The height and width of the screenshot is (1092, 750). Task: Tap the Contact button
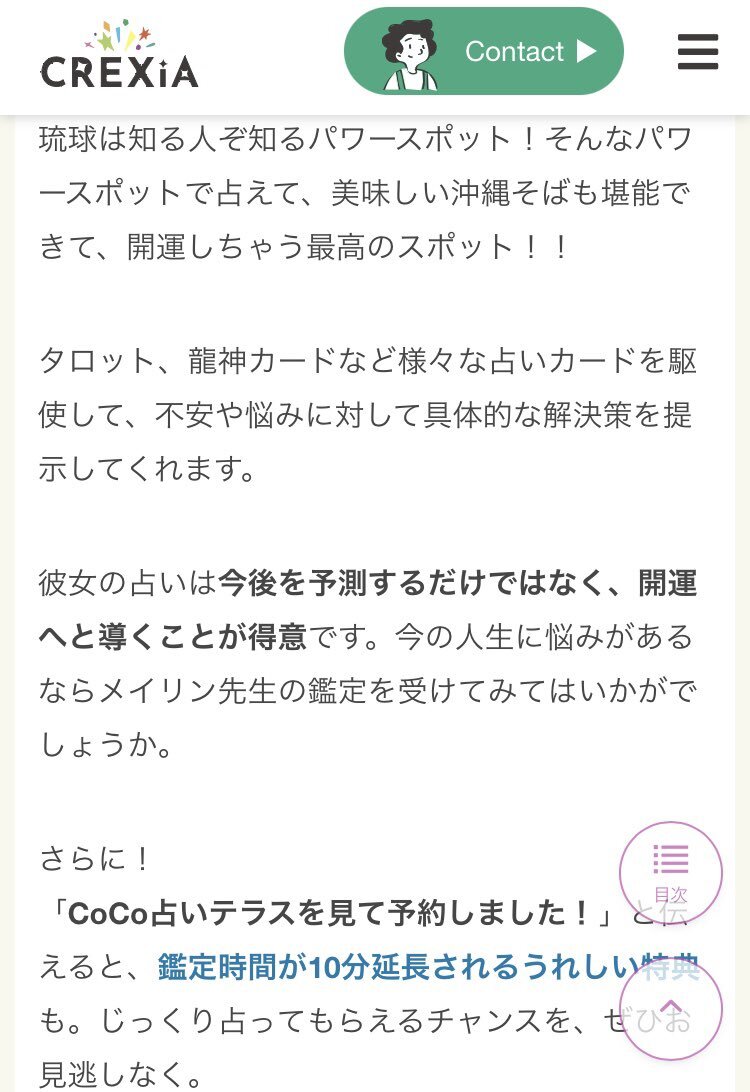click(x=484, y=52)
